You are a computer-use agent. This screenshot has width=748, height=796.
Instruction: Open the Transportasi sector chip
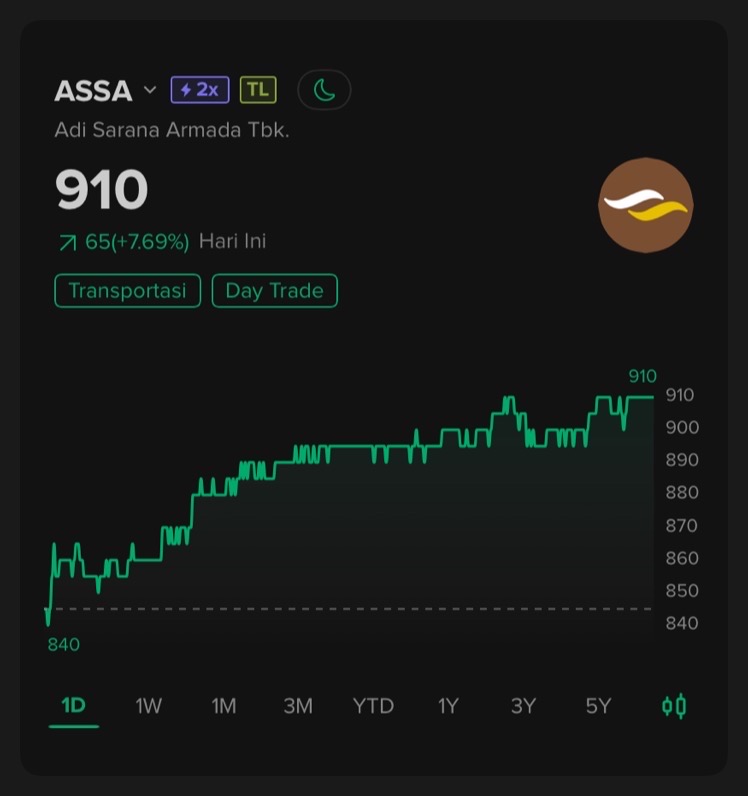(x=127, y=291)
